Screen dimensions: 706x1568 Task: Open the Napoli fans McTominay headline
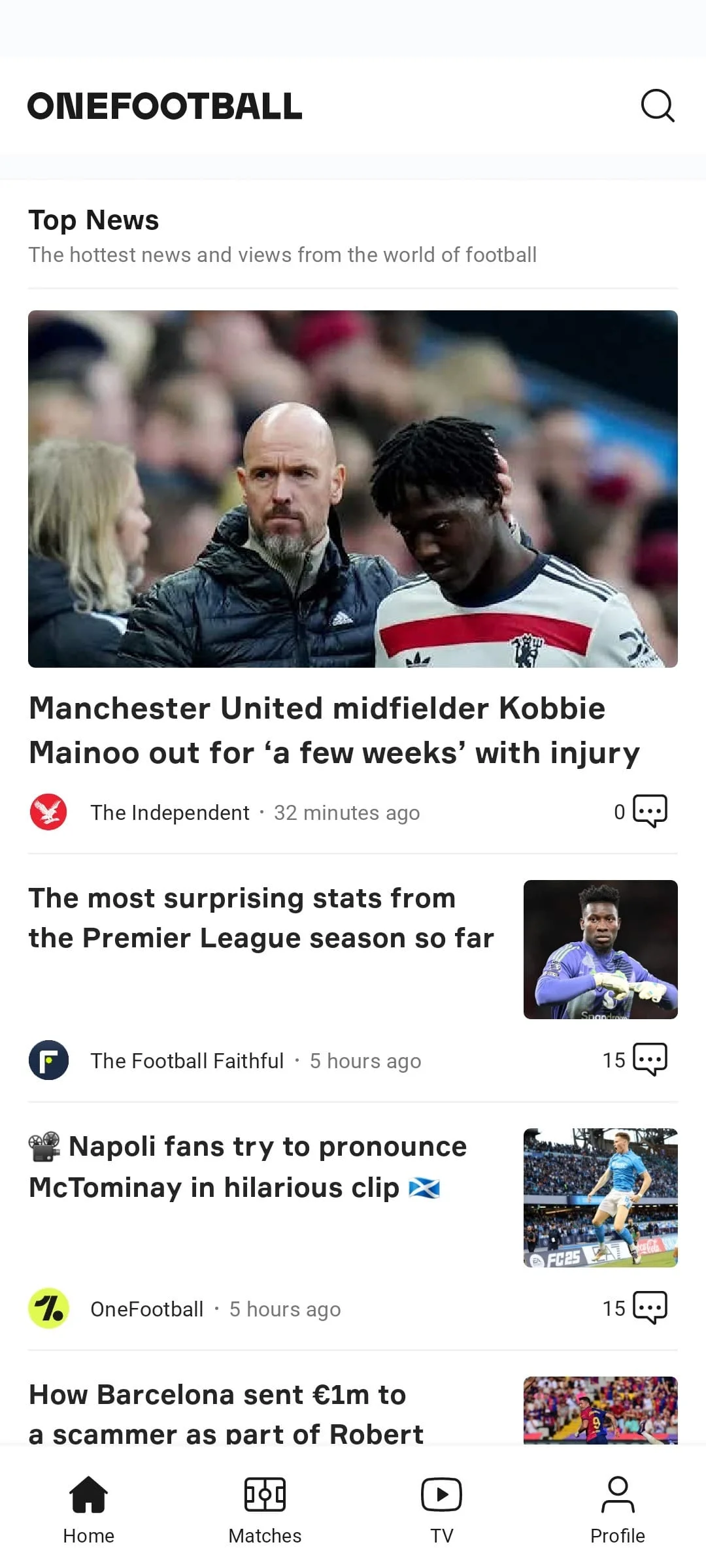point(247,1167)
